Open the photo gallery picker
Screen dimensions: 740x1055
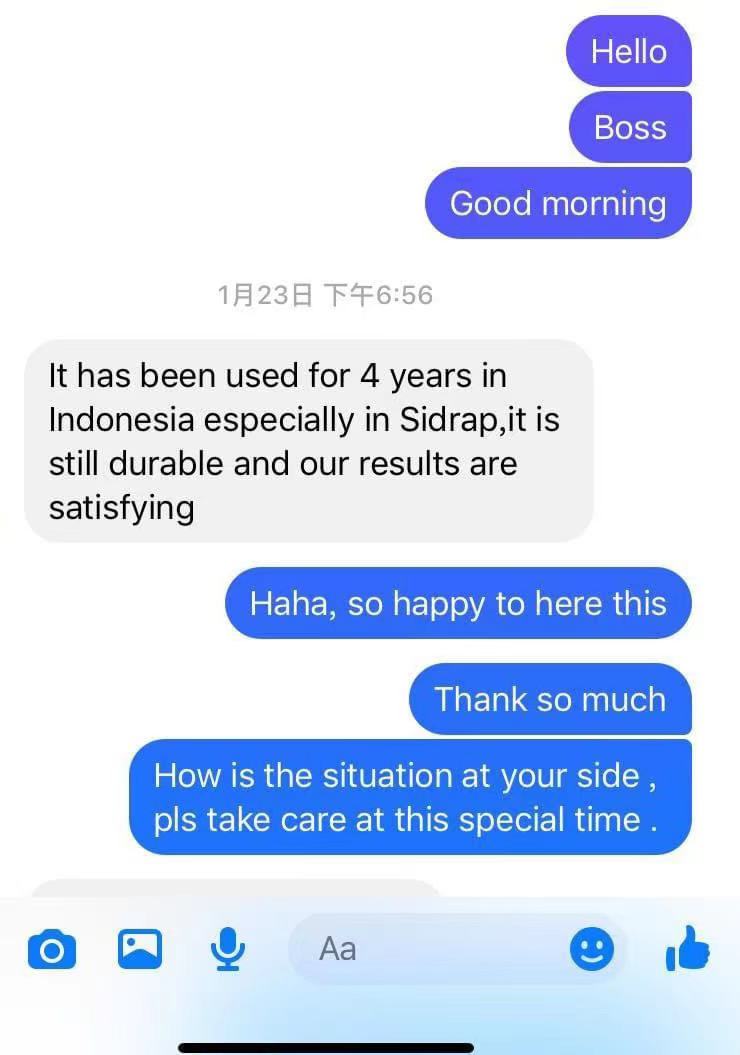coord(139,948)
